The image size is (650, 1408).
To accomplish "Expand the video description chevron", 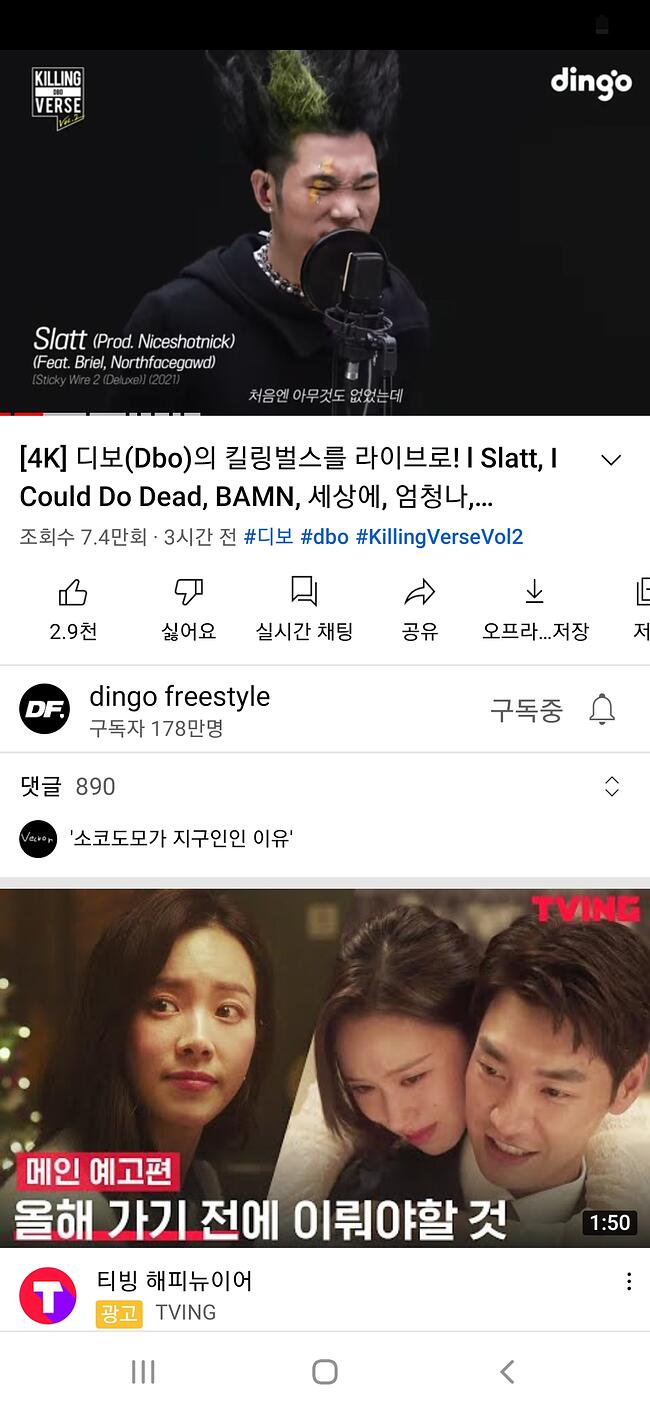I will point(610,460).
